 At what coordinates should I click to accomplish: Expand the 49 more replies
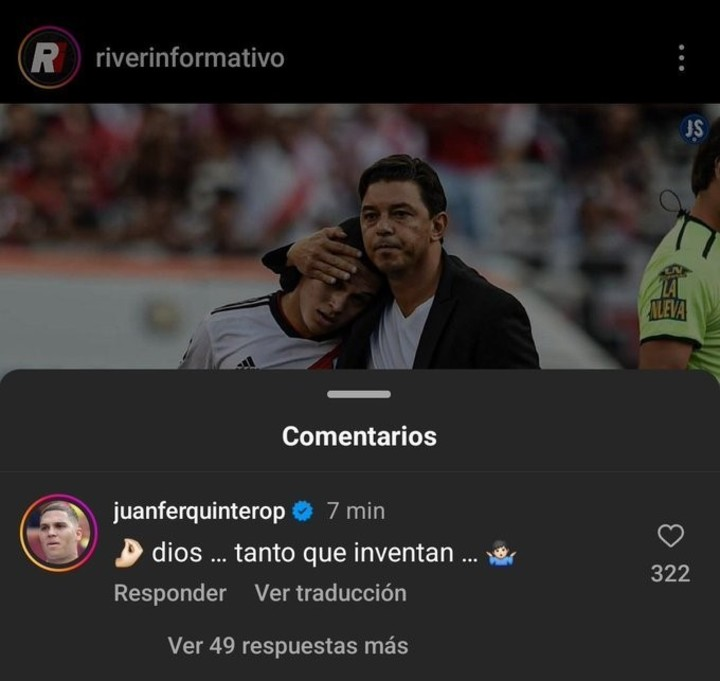(x=288, y=646)
